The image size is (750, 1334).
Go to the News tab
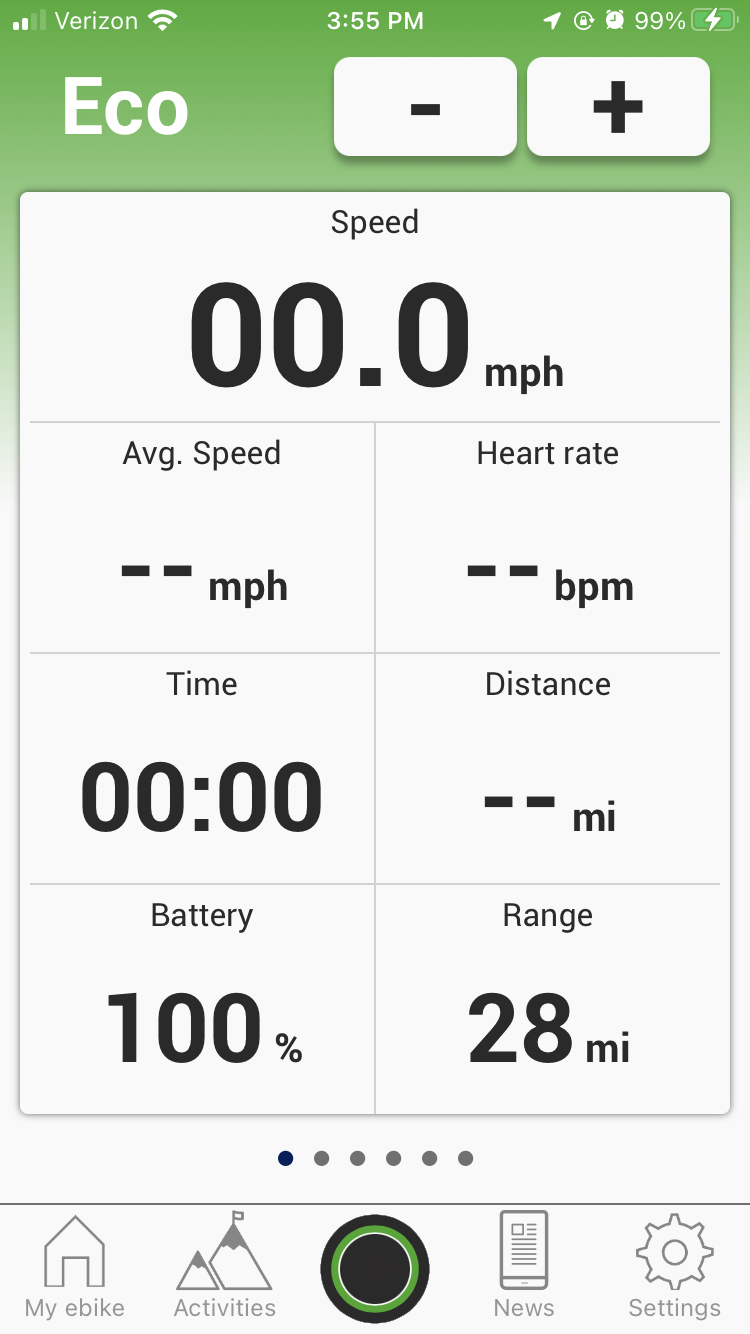coord(524,1267)
